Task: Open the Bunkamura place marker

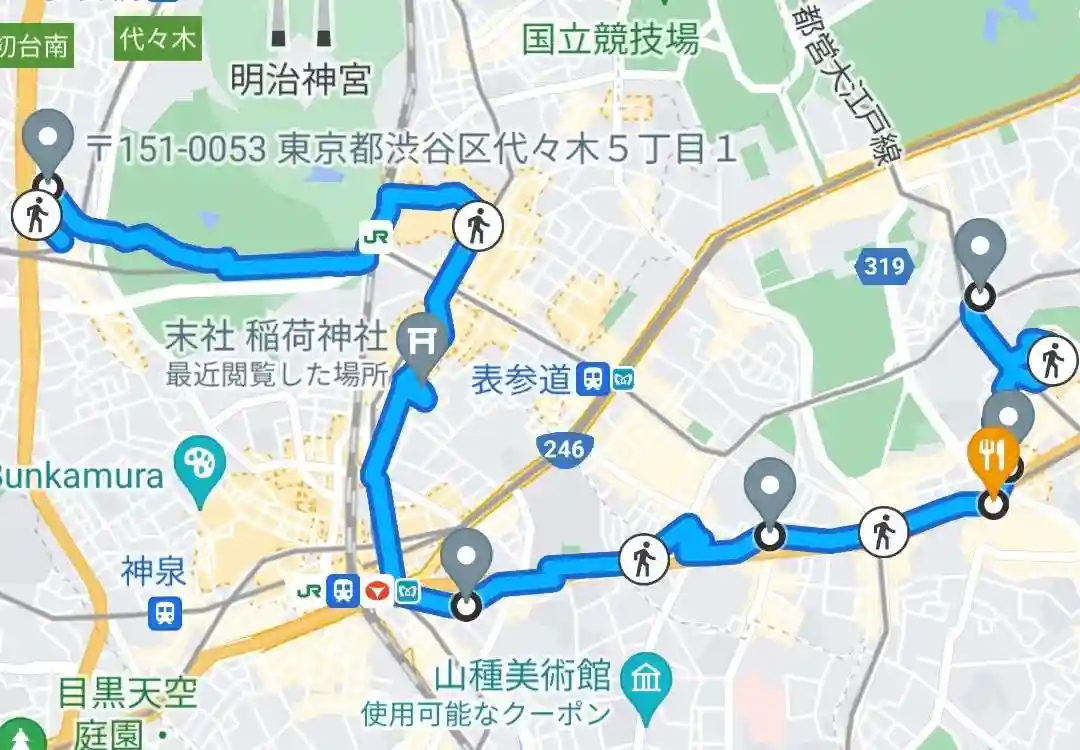Action: click(x=201, y=464)
